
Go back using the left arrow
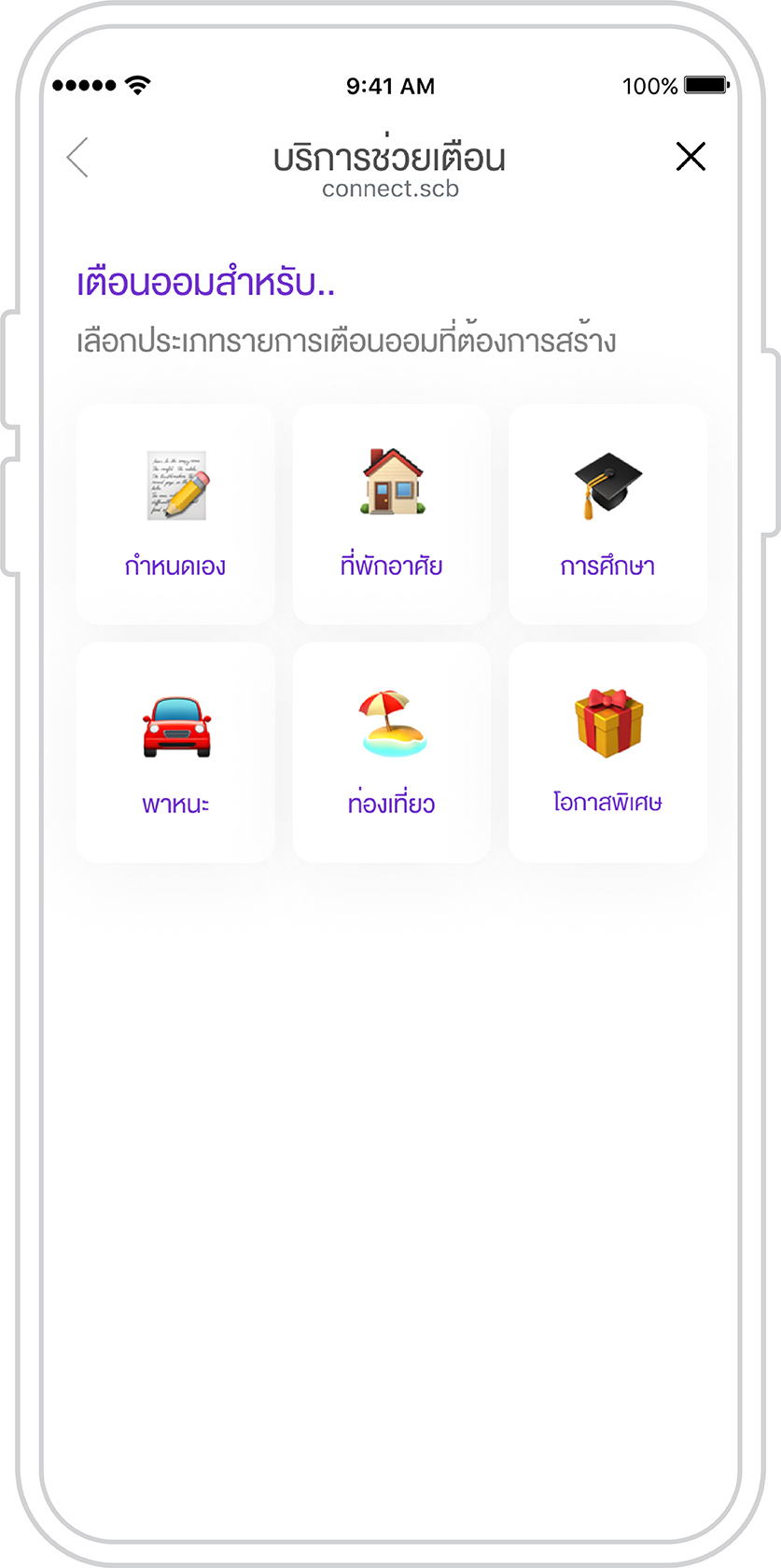pyautogui.click(x=78, y=157)
